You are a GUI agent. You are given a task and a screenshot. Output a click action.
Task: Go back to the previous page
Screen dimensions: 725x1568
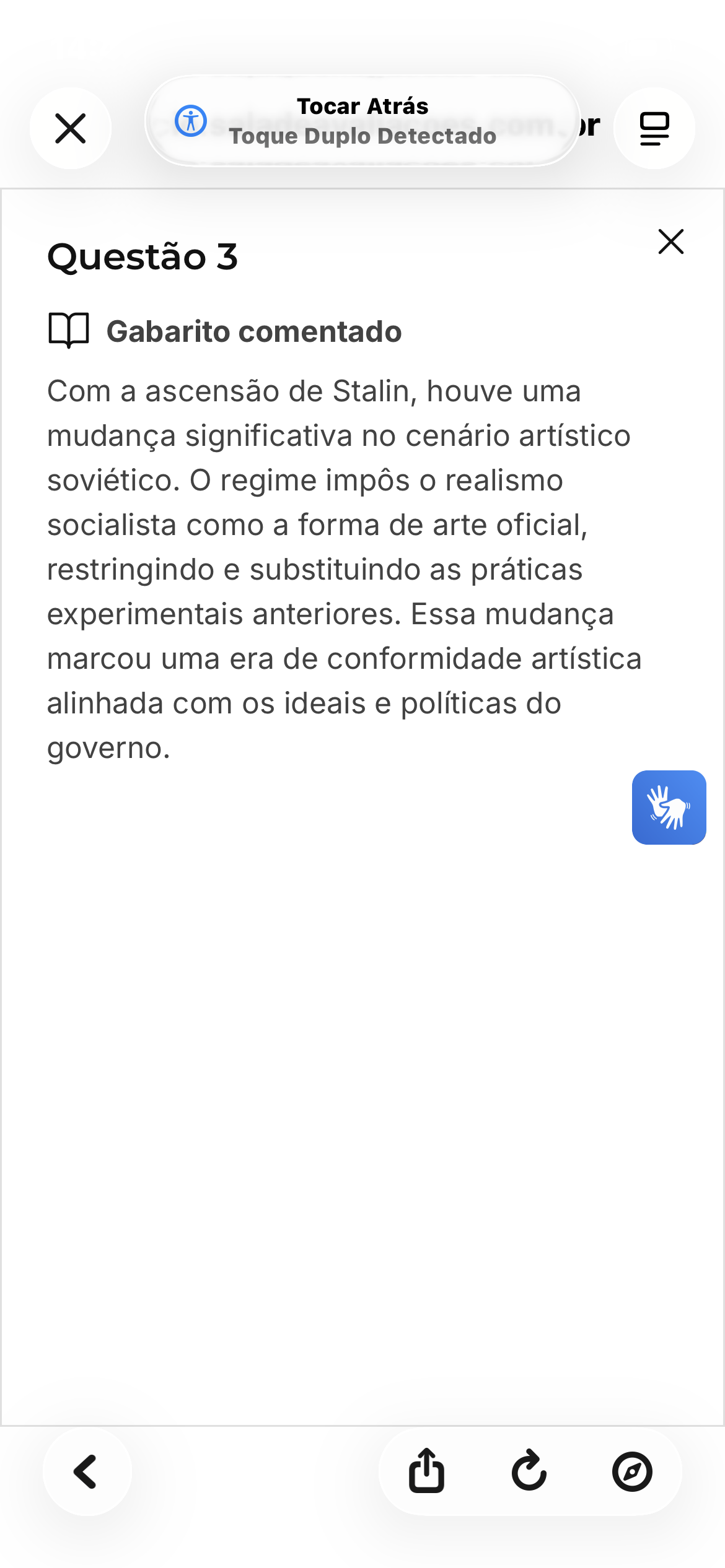pos(87,1471)
